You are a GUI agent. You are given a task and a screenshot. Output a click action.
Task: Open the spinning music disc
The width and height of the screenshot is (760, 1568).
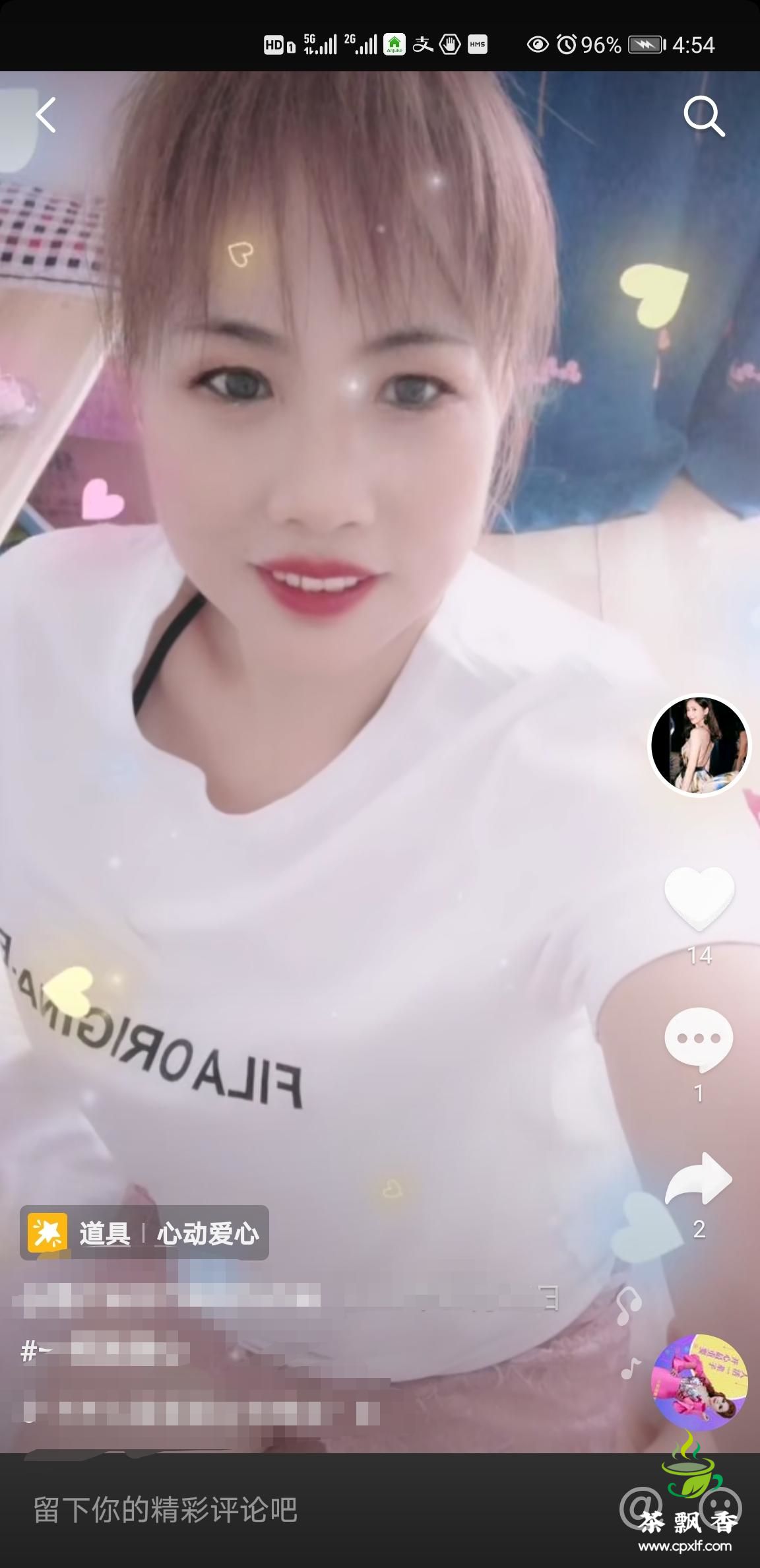699,1382
